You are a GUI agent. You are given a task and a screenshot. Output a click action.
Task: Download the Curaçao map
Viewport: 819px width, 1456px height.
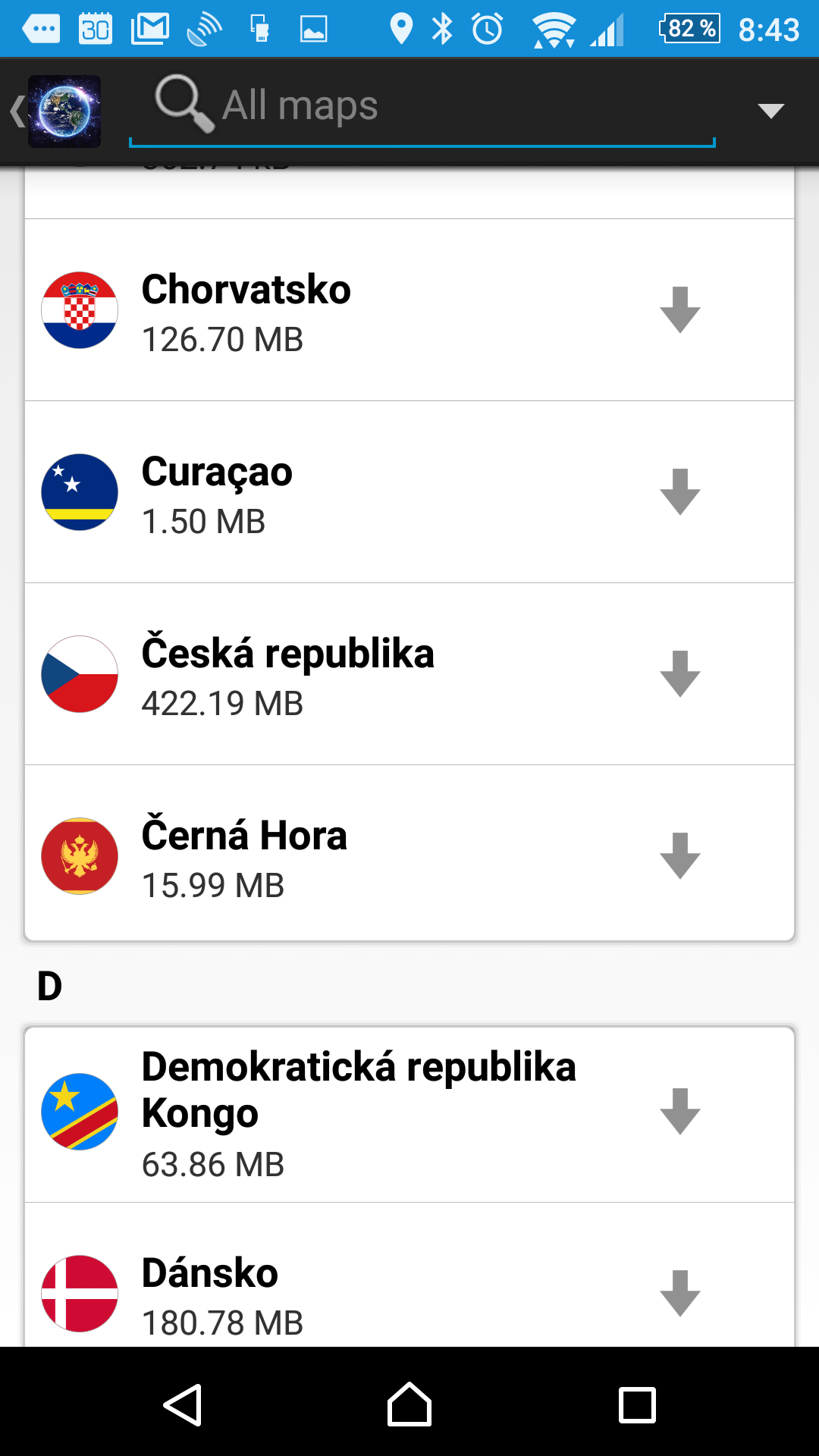click(680, 491)
